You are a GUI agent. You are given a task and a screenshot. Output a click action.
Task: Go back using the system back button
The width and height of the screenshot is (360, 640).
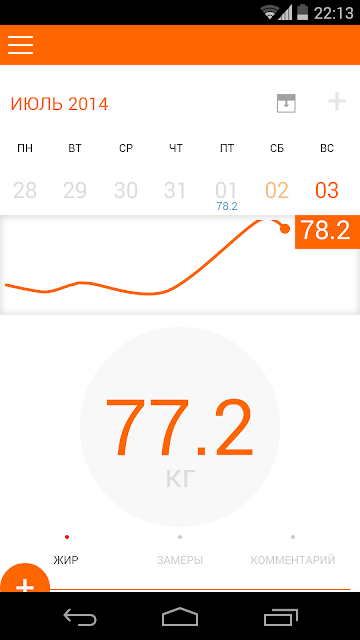80,617
